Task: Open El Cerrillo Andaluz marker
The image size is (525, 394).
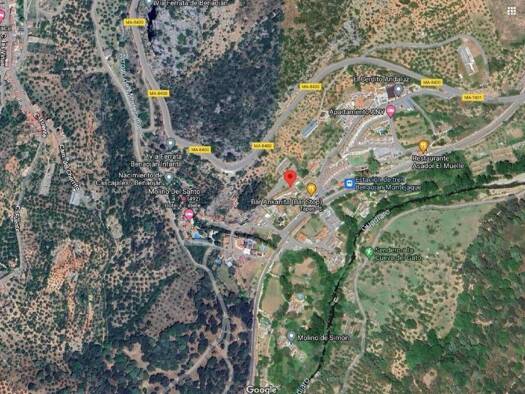Action: (398, 89)
